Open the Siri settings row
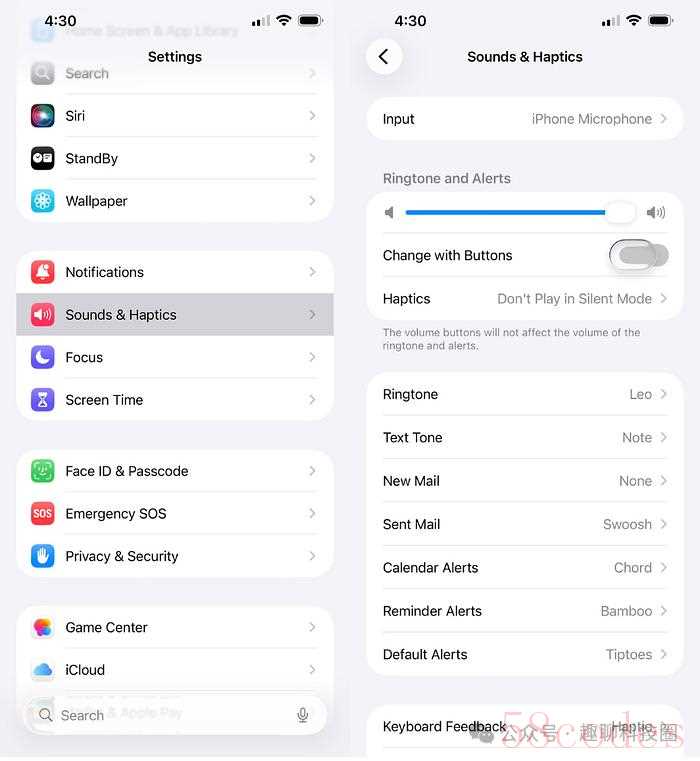700x761 pixels. (175, 116)
